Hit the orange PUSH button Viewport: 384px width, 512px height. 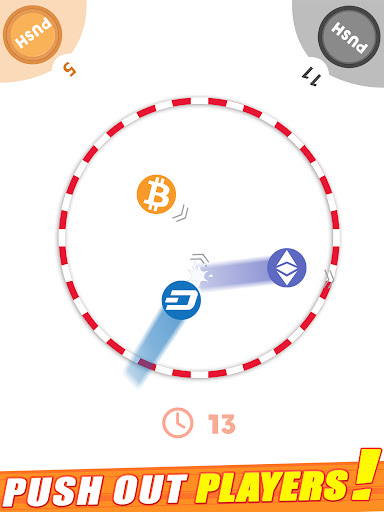click(x=33, y=35)
